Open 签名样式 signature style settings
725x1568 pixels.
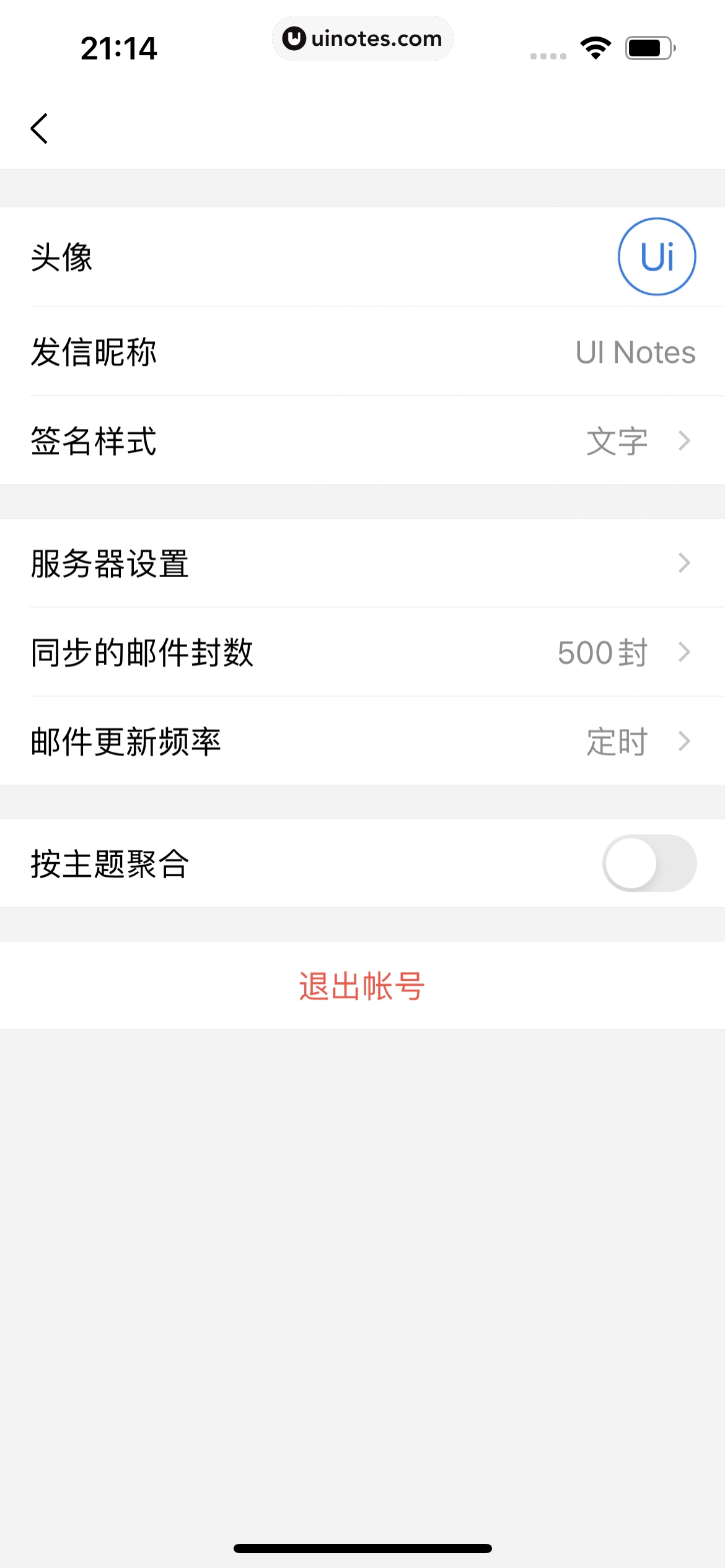pyautogui.click(x=362, y=441)
